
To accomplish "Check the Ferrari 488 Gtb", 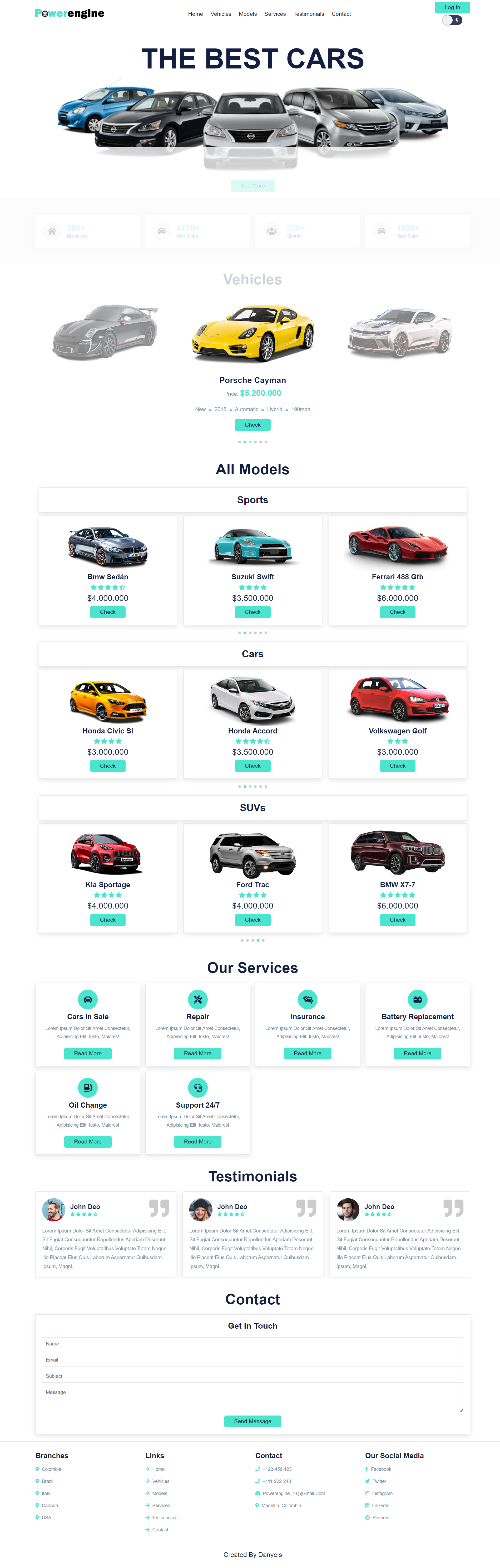I will click(x=397, y=612).
